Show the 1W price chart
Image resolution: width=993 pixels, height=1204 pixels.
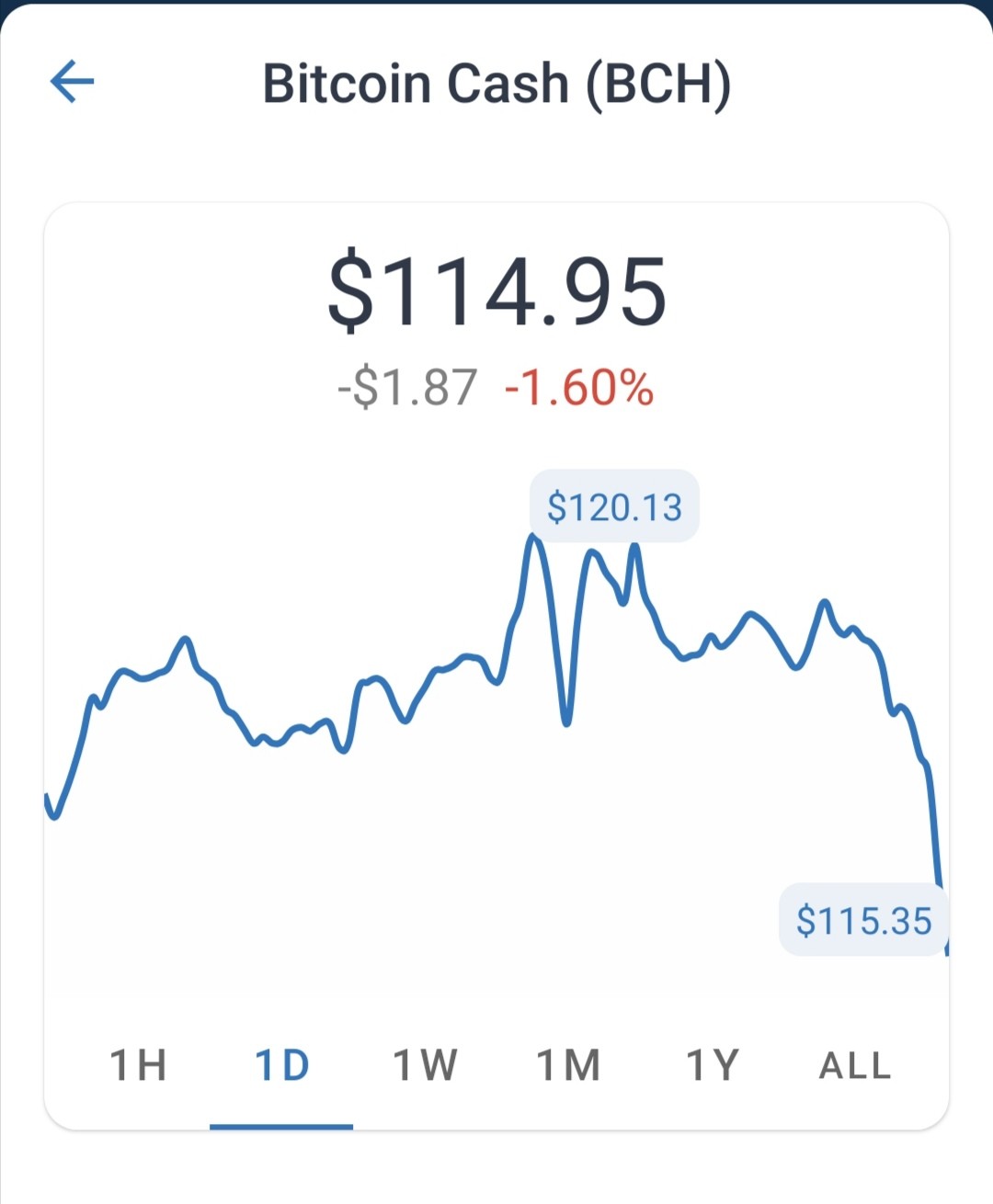pyautogui.click(x=425, y=1066)
